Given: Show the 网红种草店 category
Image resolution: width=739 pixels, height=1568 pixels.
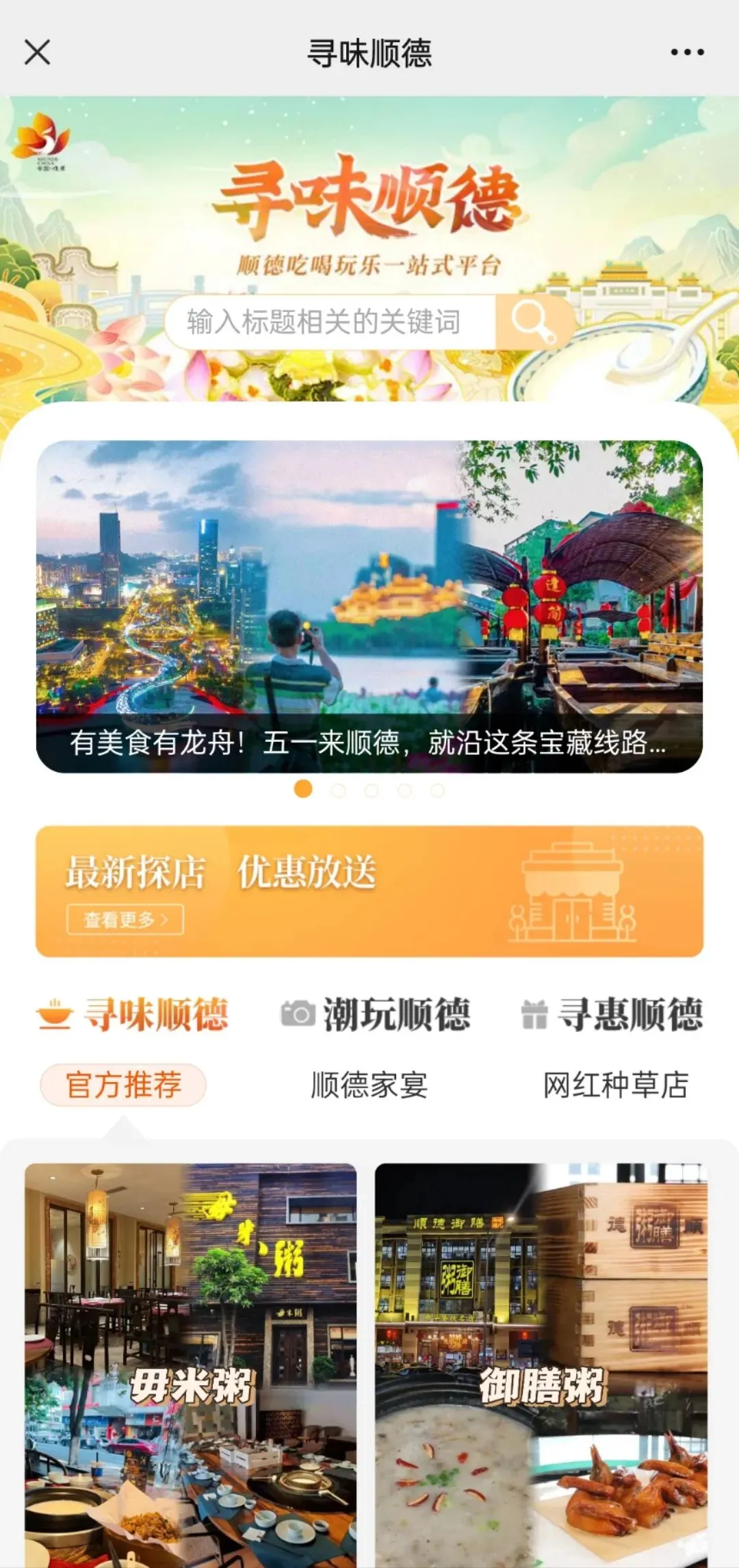Looking at the screenshot, I should 615,1085.
